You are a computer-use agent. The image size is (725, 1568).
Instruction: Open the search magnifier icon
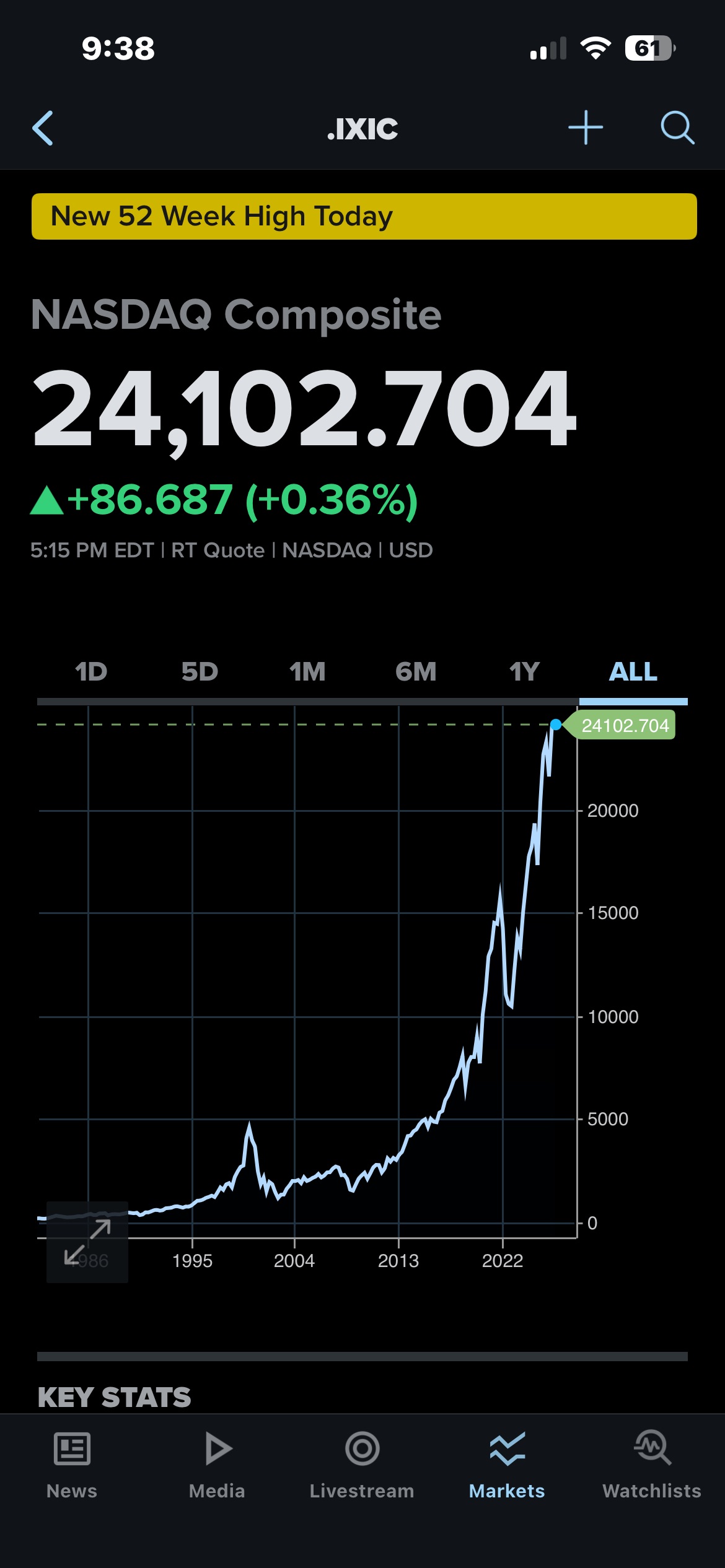(677, 128)
